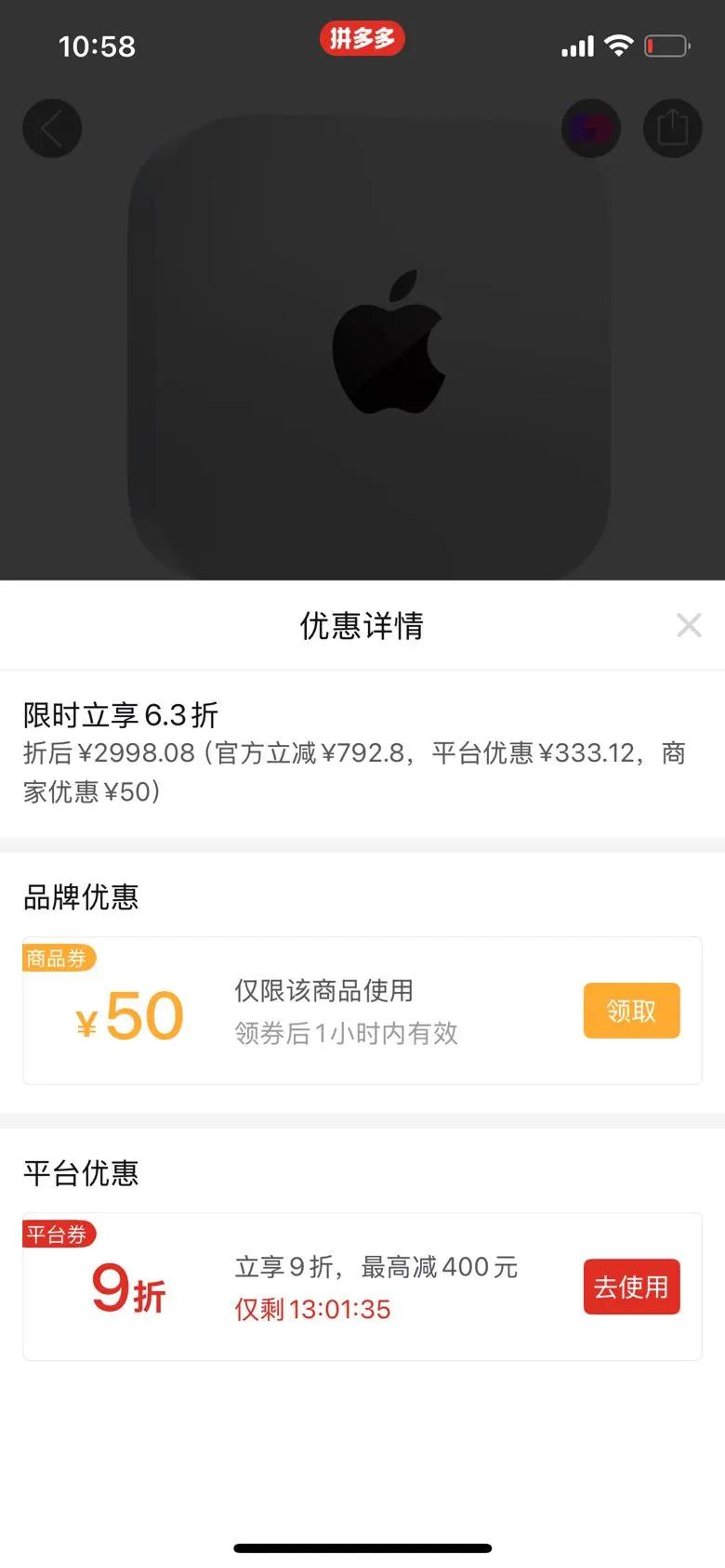Open the share sheet via share icon
725x1568 pixels.
(x=672, y=128)
